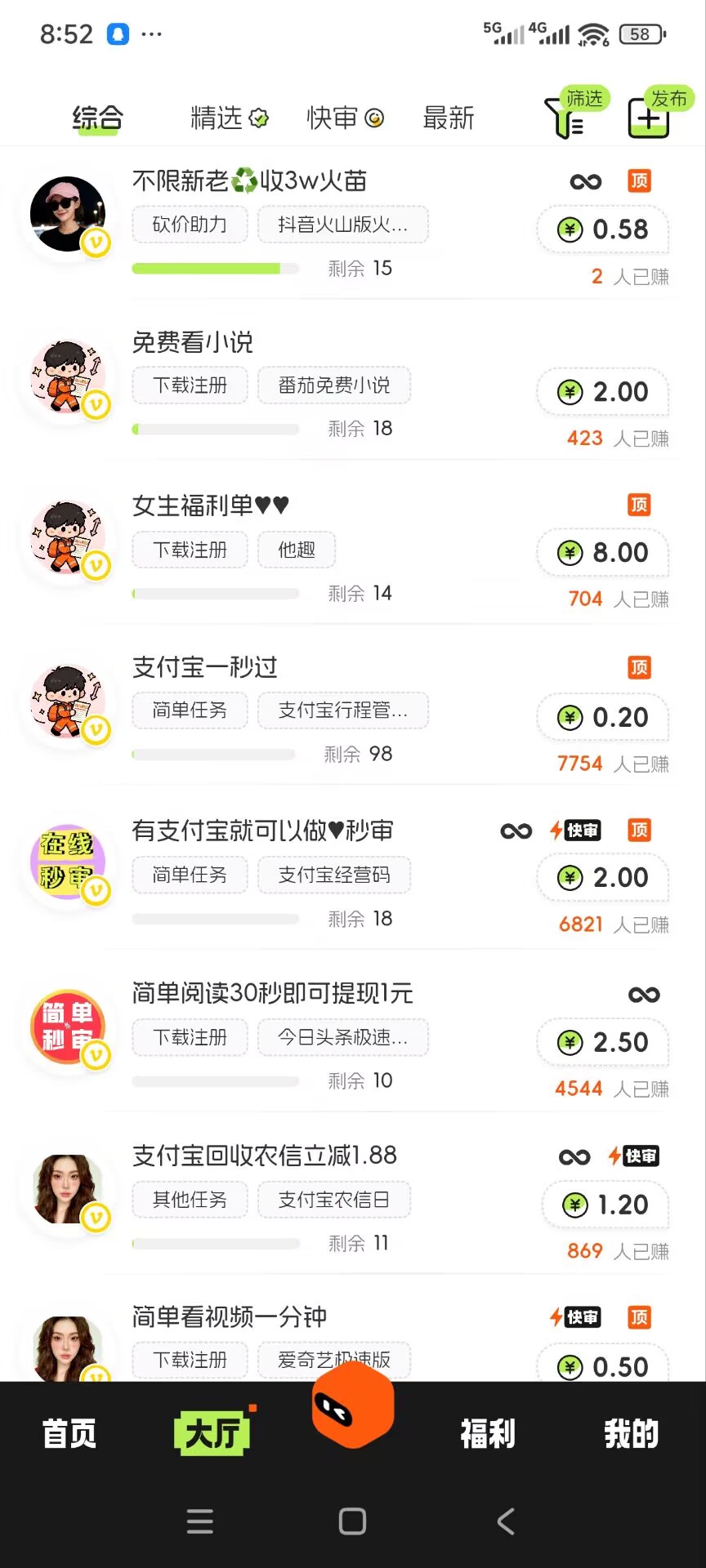Tap the 简单秒审 avatar thumbnail

[x=69, y=1027]
